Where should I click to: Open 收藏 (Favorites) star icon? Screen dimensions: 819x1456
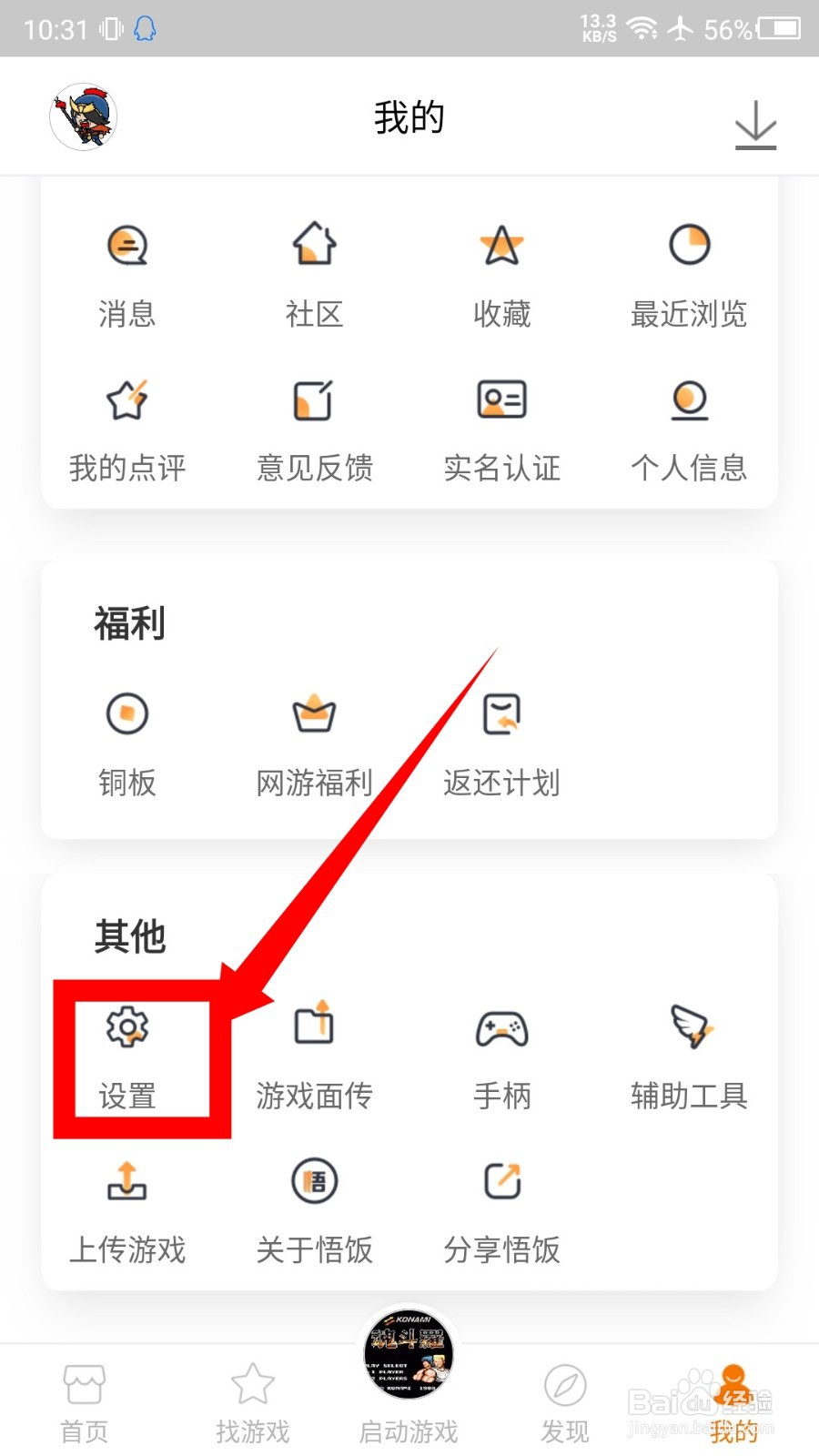pos(502,268)
